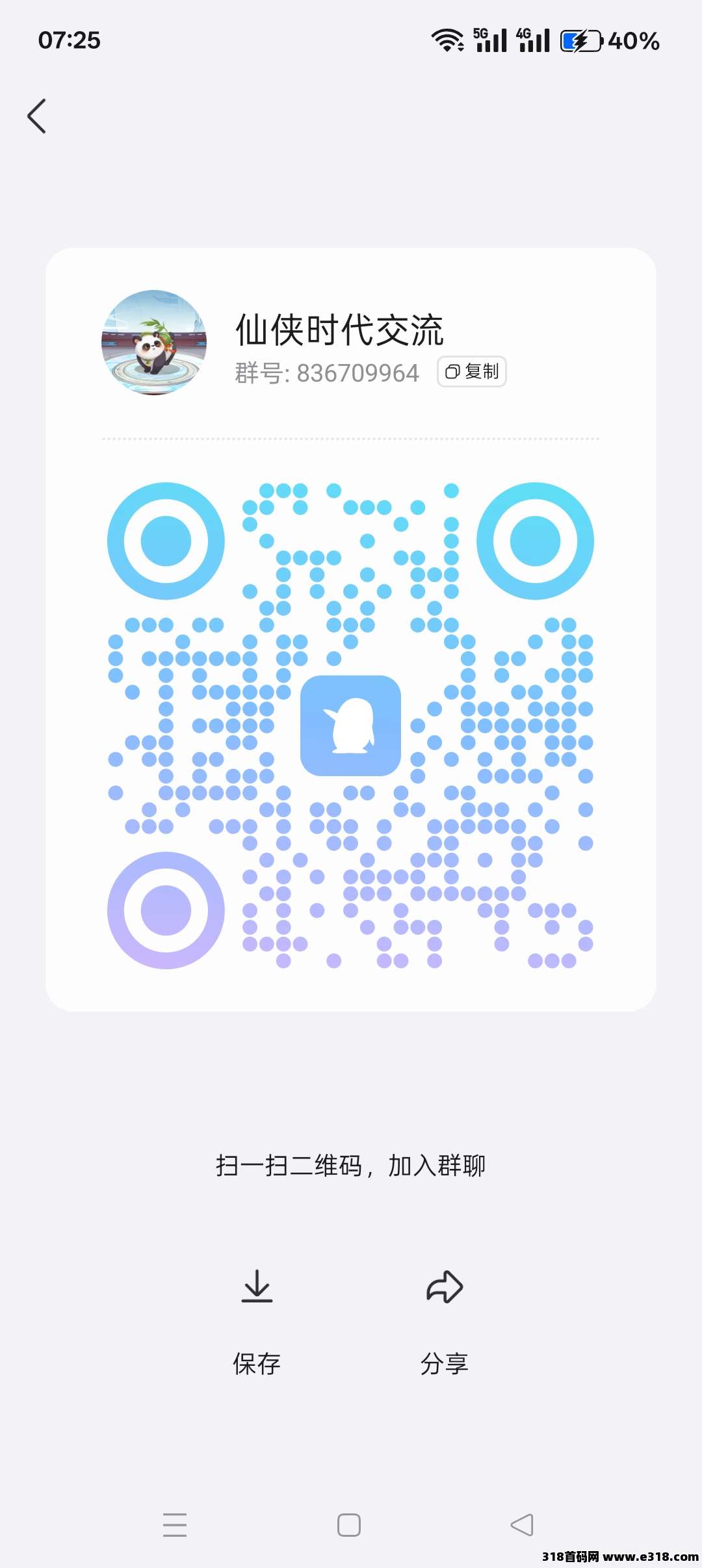This screenshot has height=1568, width=702.
Task: Save the QR code image (保存)
Action: [x=257, y=1320]
